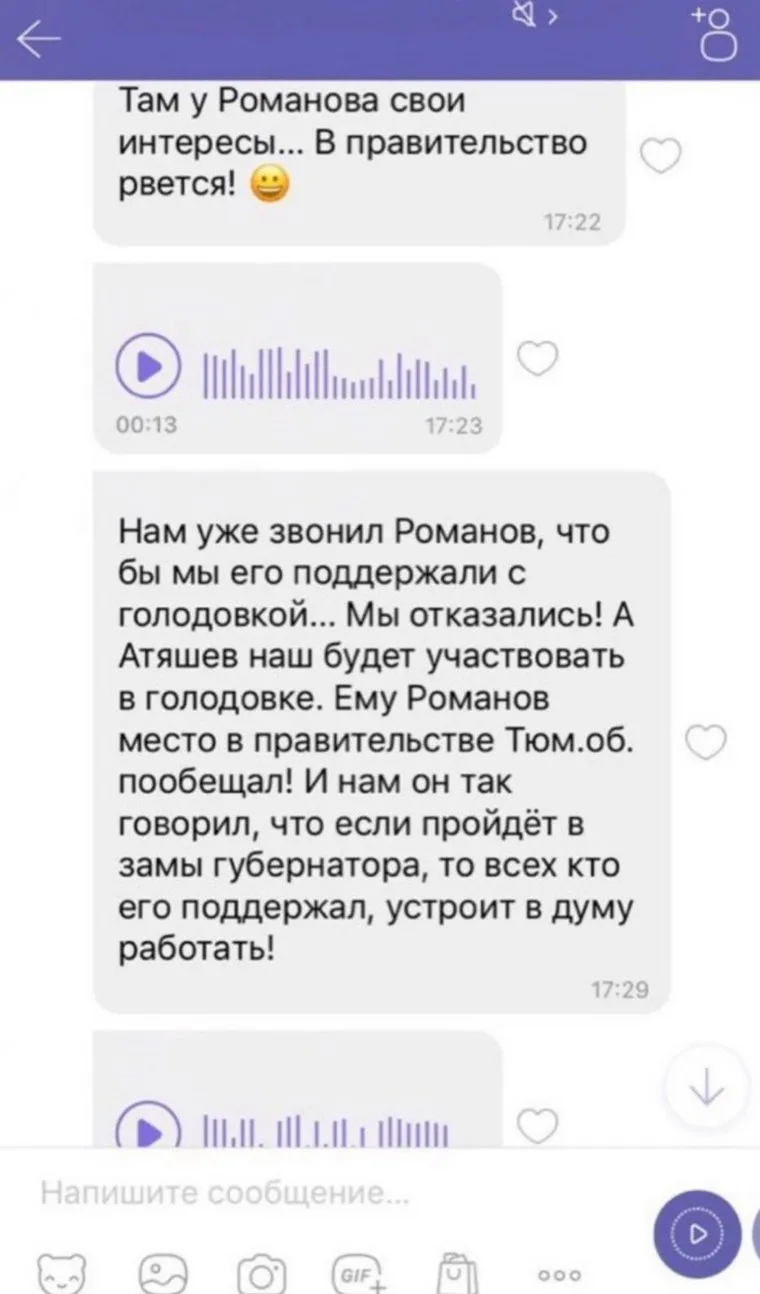This screenshot has width=760, height=1294.
Task: Add a participant to the chat
Action: coord(718,38)
